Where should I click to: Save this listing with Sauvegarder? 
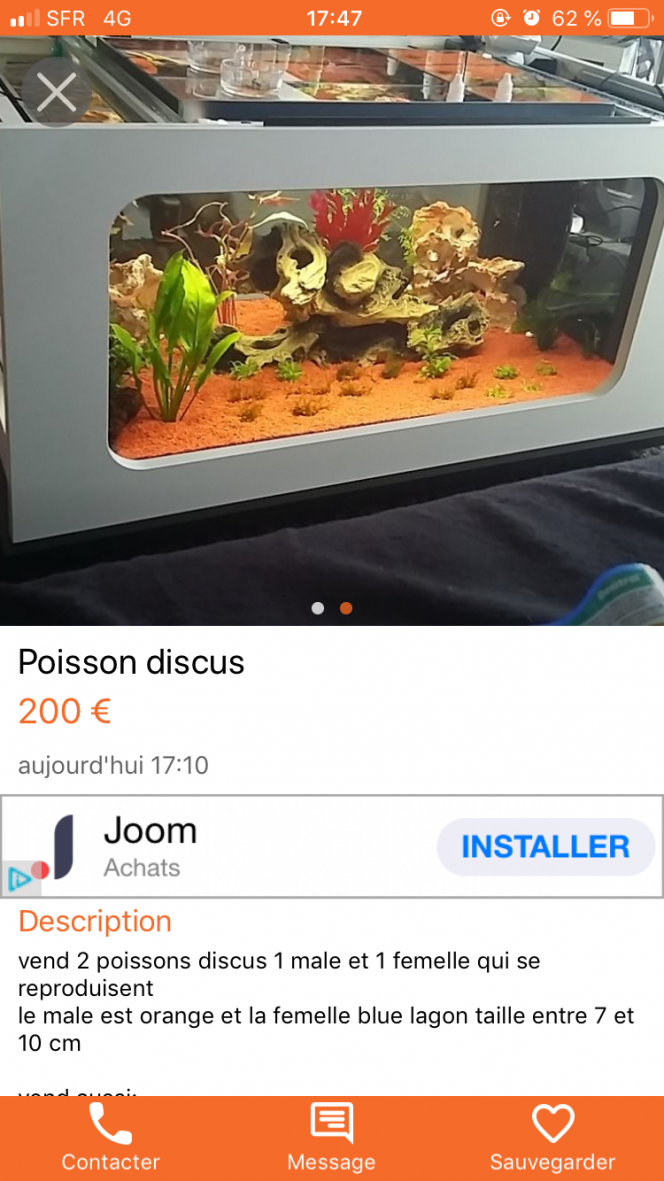tap(552, 1138)
